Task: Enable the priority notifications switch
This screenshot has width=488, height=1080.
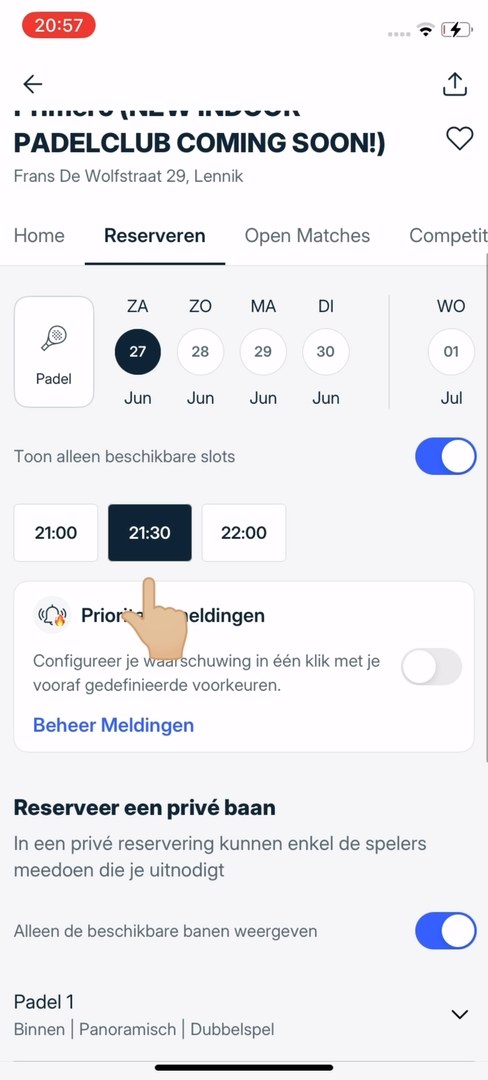Action: tap(432, 666)
